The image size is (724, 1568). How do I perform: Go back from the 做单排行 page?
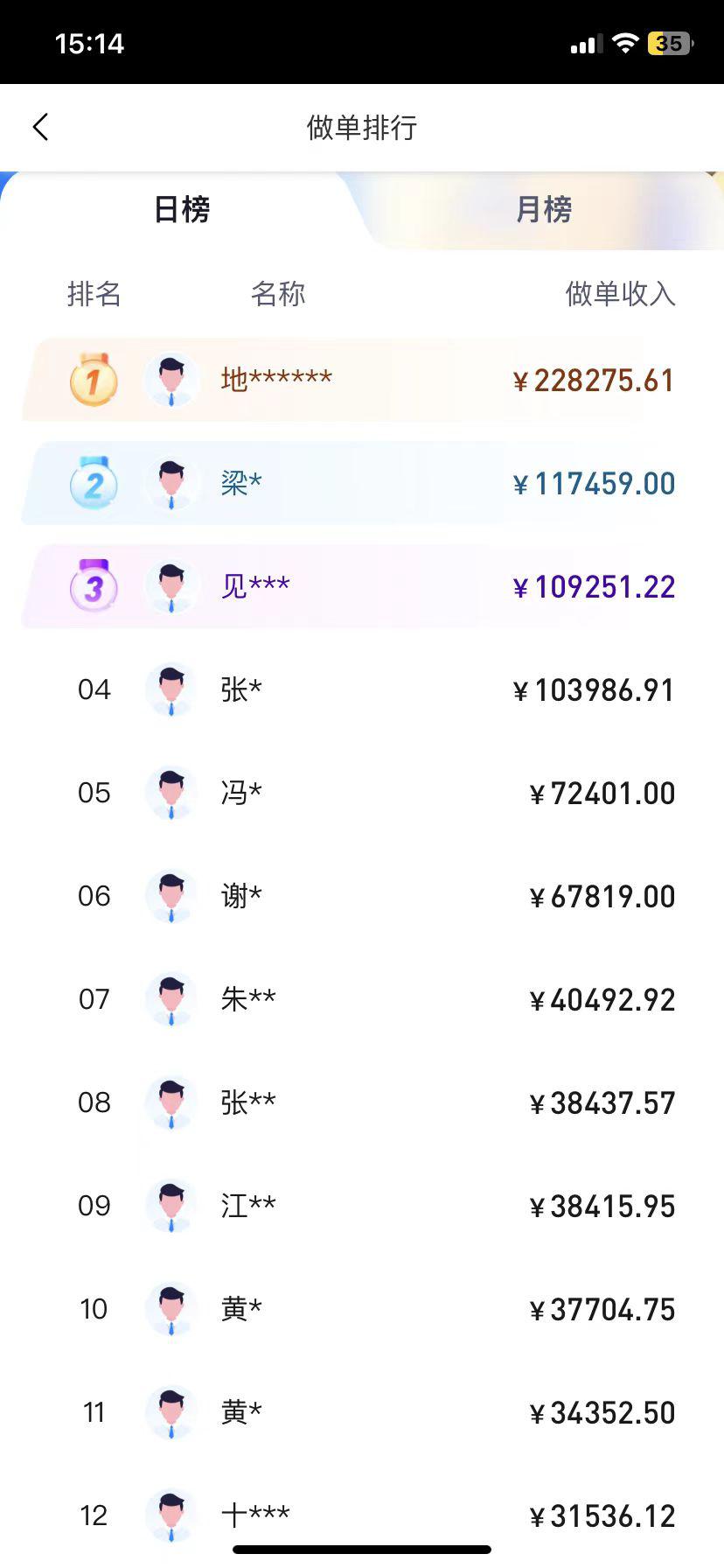[40, 127]
